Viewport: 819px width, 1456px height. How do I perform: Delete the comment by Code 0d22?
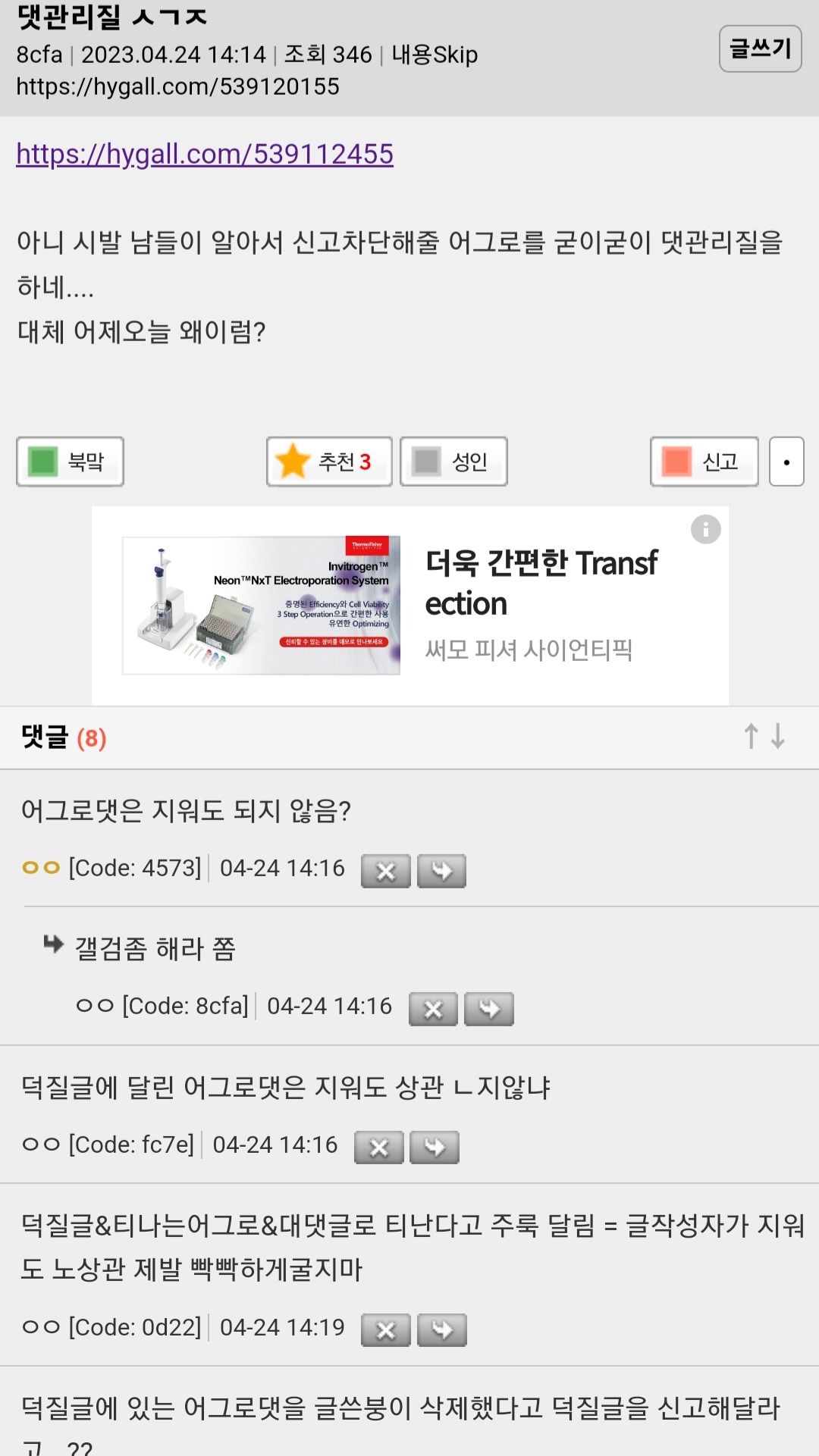(x=386, y=1330)
